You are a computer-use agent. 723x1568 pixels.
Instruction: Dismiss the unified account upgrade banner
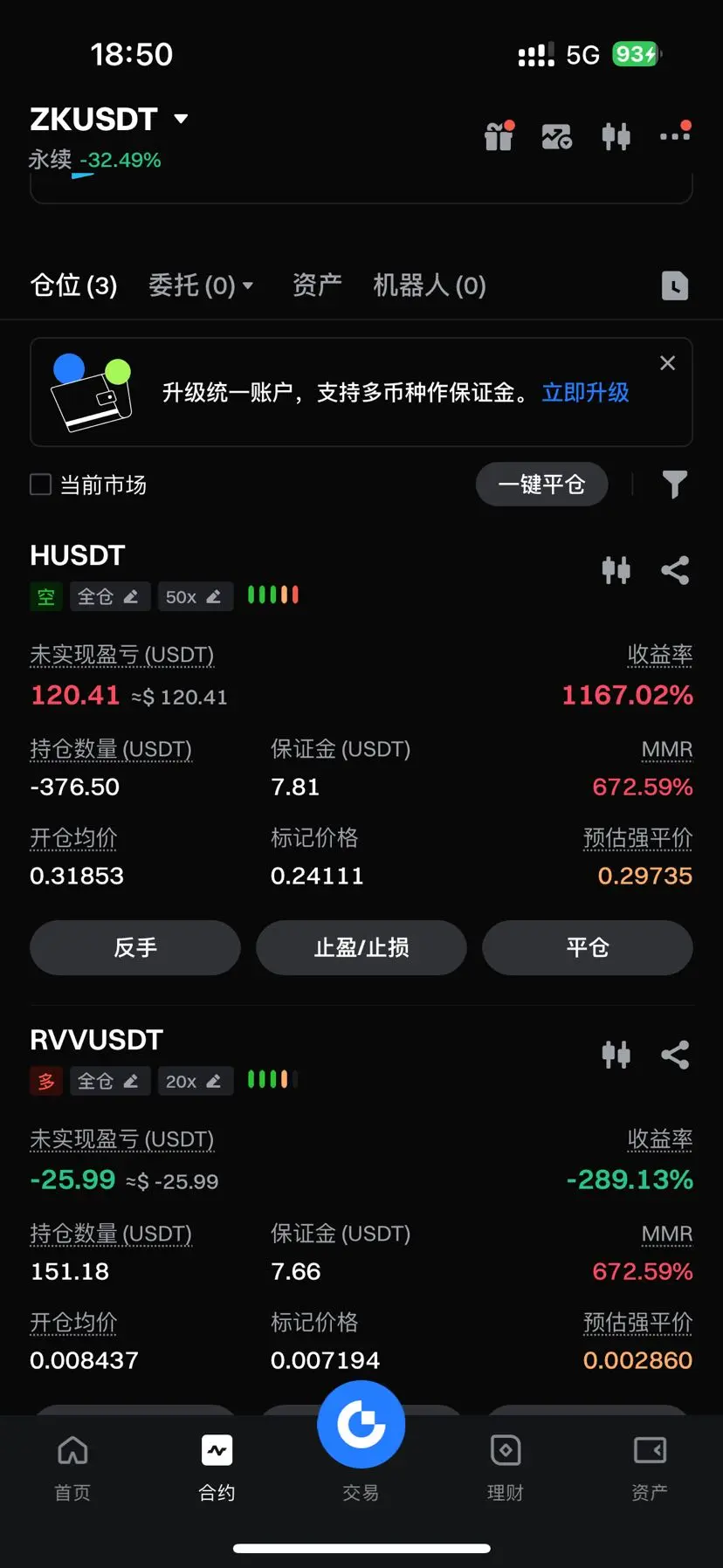click(667, 363)
